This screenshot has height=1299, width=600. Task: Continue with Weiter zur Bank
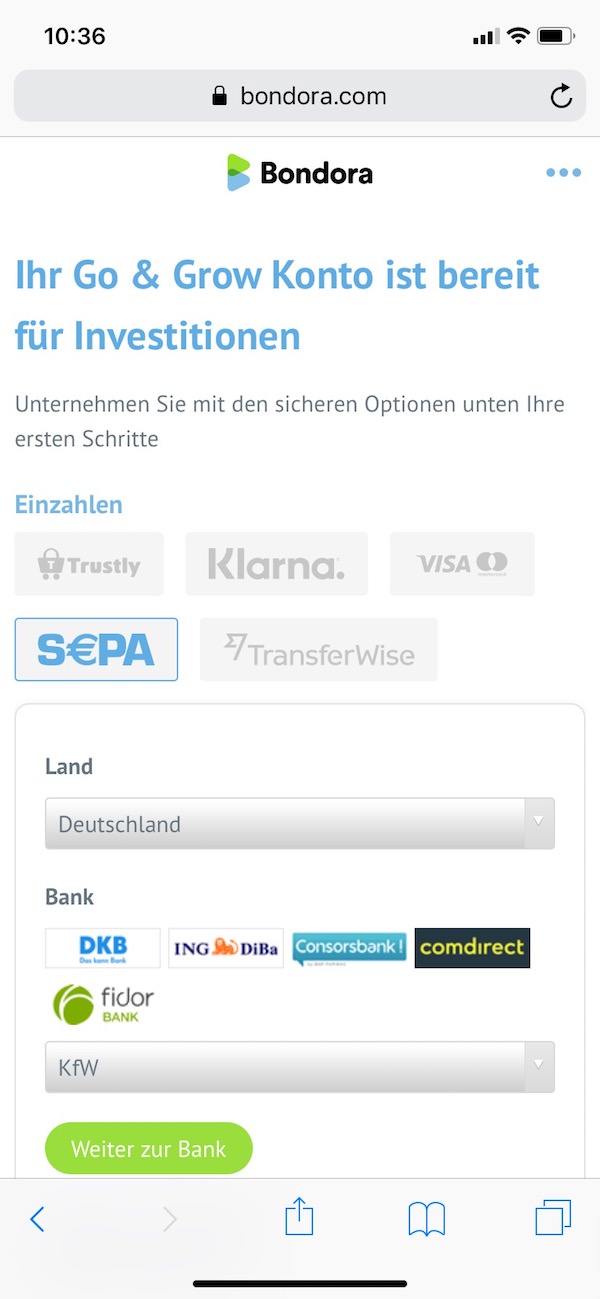click(149, 1148)
